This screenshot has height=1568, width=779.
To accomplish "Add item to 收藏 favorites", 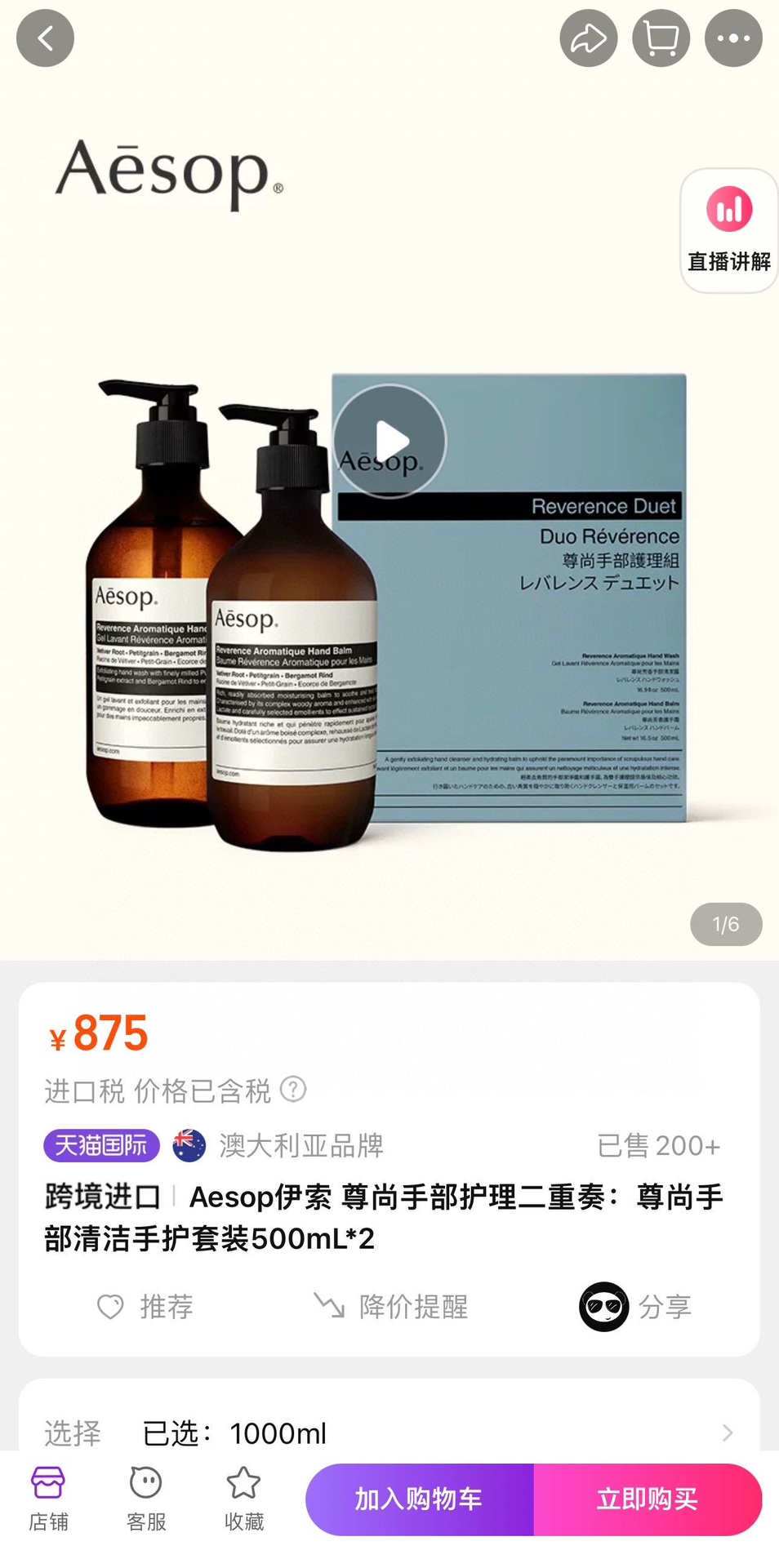I will pos(243,1499).
